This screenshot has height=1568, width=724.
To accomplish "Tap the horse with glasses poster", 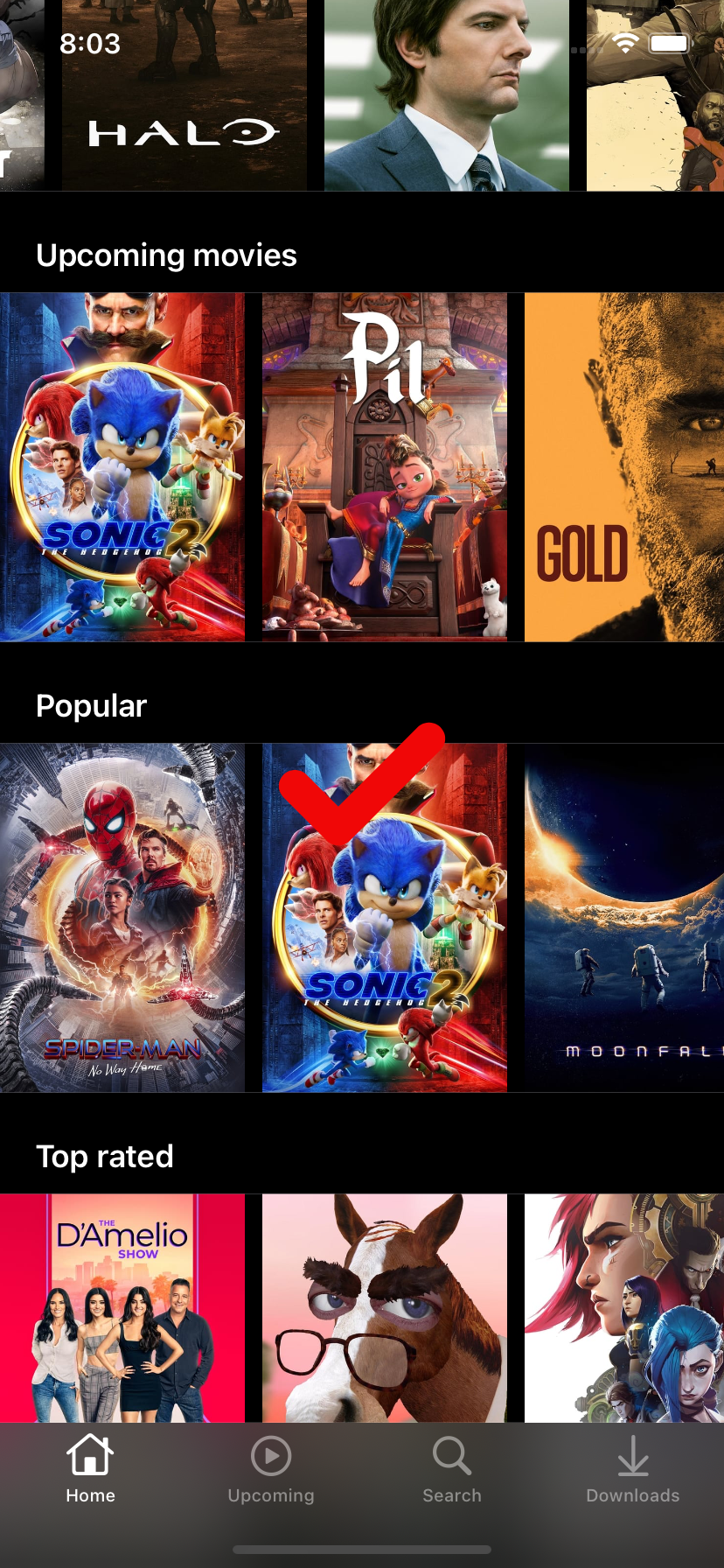I will pyautogui.click(x=385, y=1308).
